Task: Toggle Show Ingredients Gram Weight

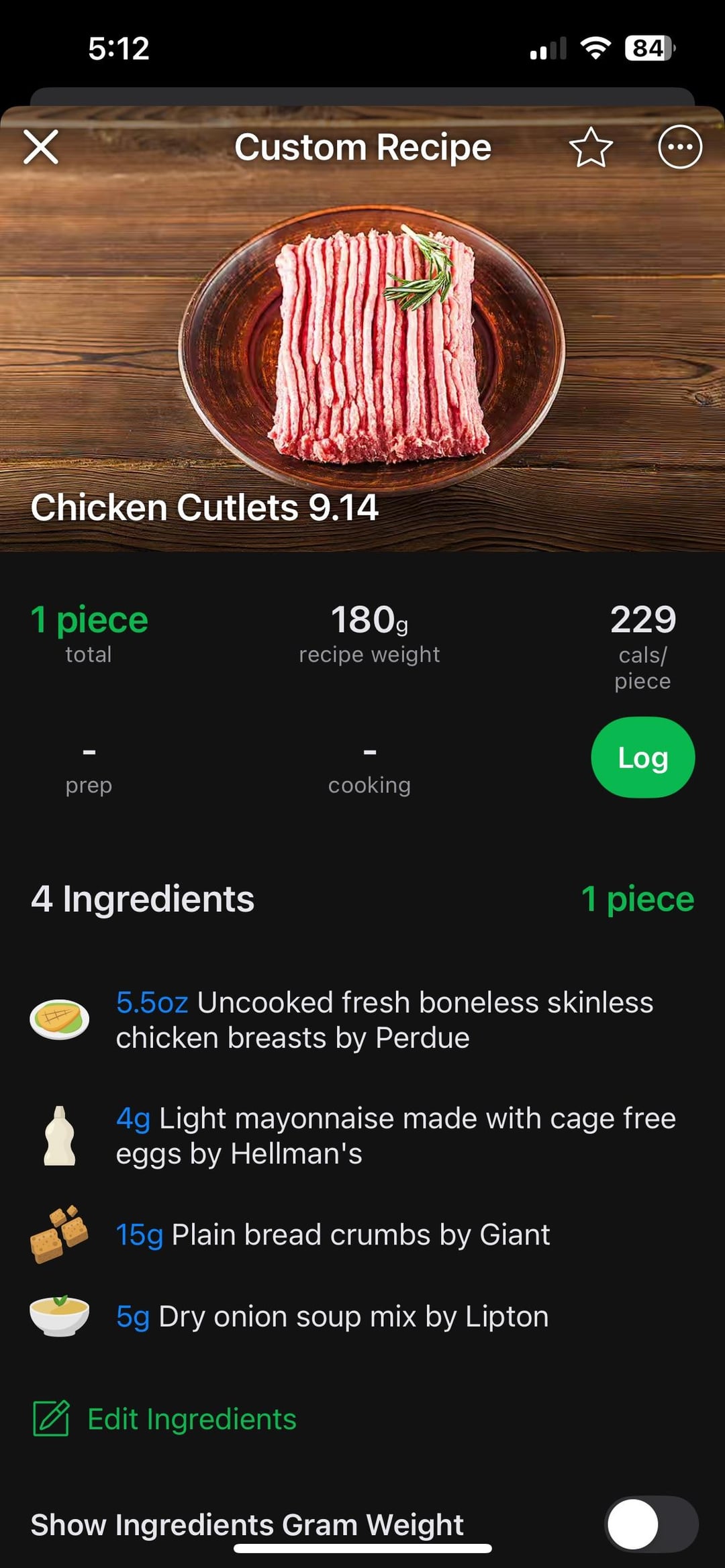Action: point(650,1524)
